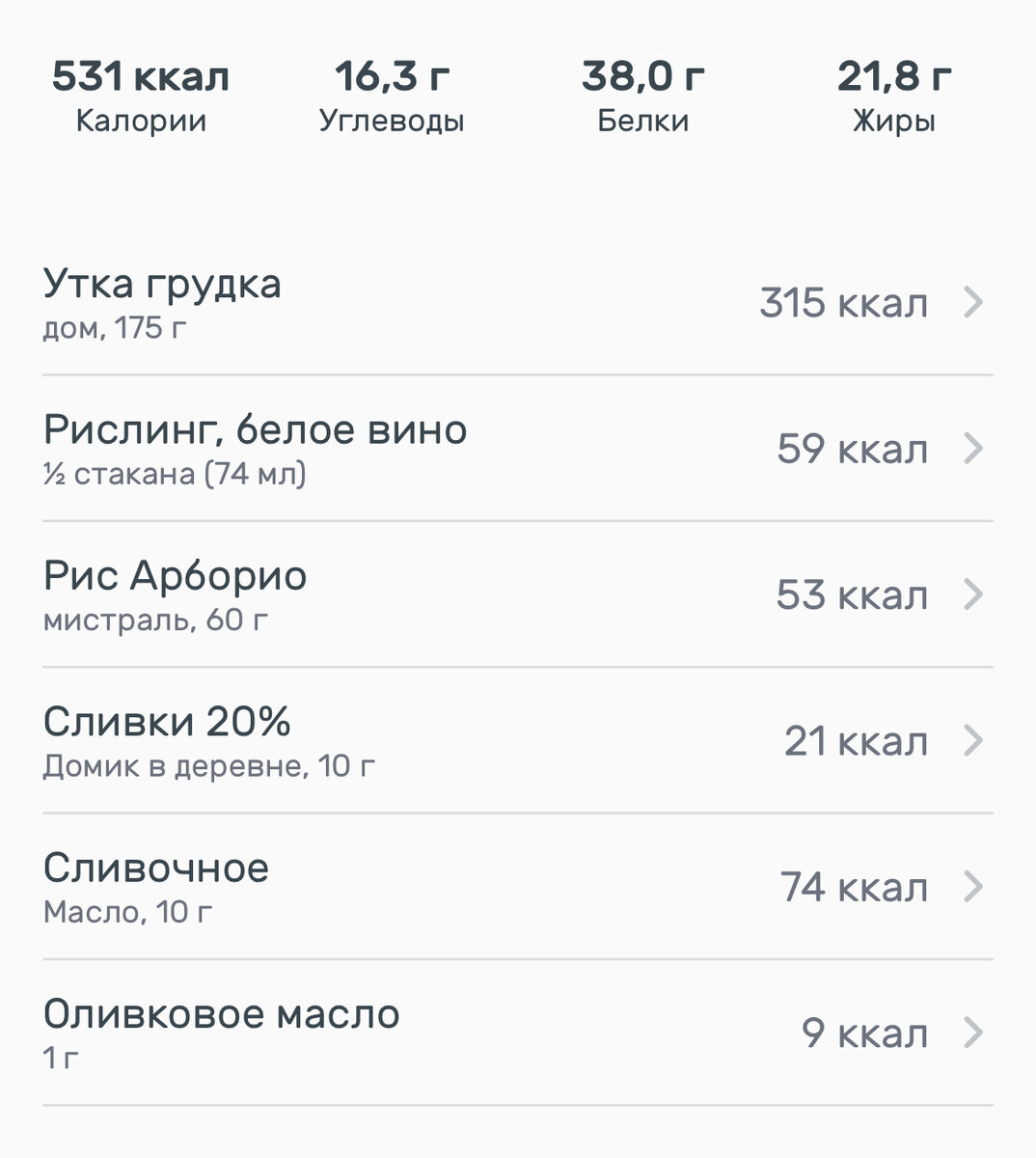Open the chevron beside Оливковое масло
This screenshot has height=1158, width=1036.
click(x=972, y=1032)
